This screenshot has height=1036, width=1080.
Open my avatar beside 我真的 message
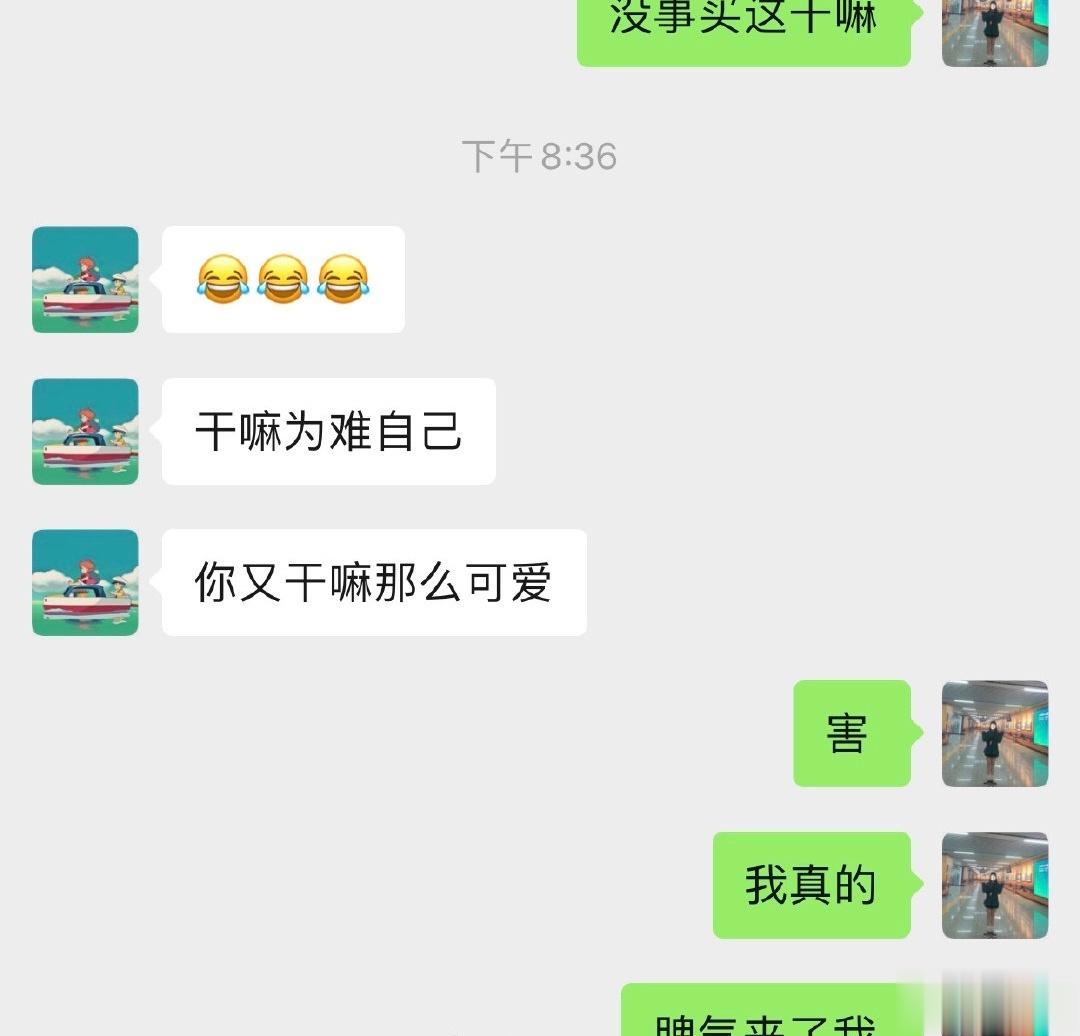point(994,885)
